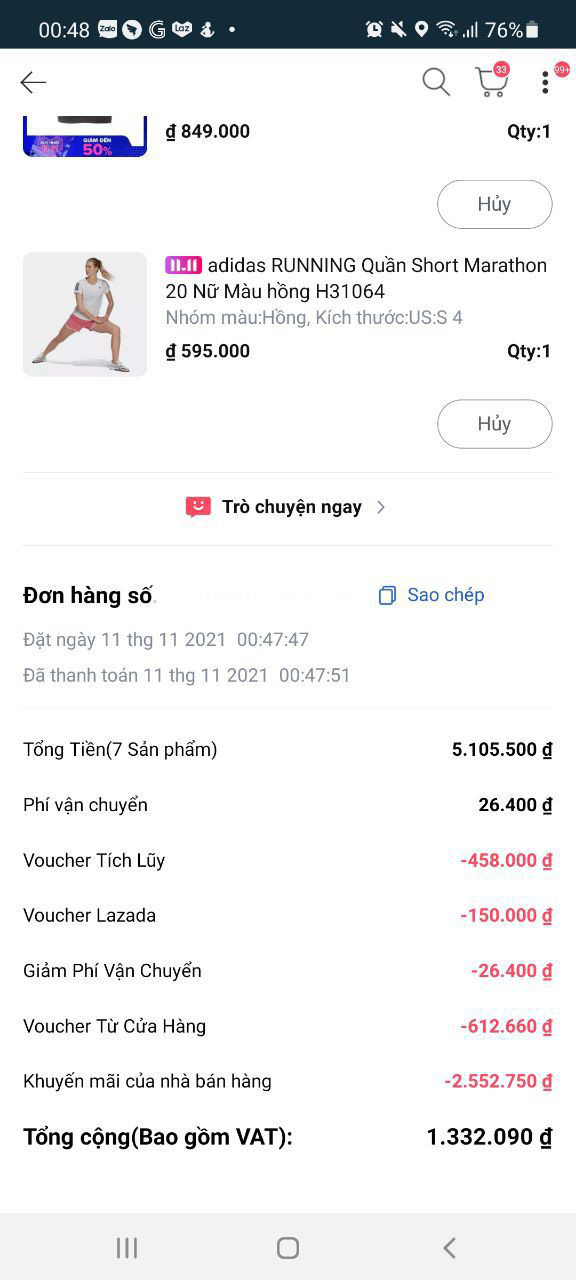Screen dimensions: 576x1280
Task: Start chat via Trò chuyện ngay
Action: [286, 507]
